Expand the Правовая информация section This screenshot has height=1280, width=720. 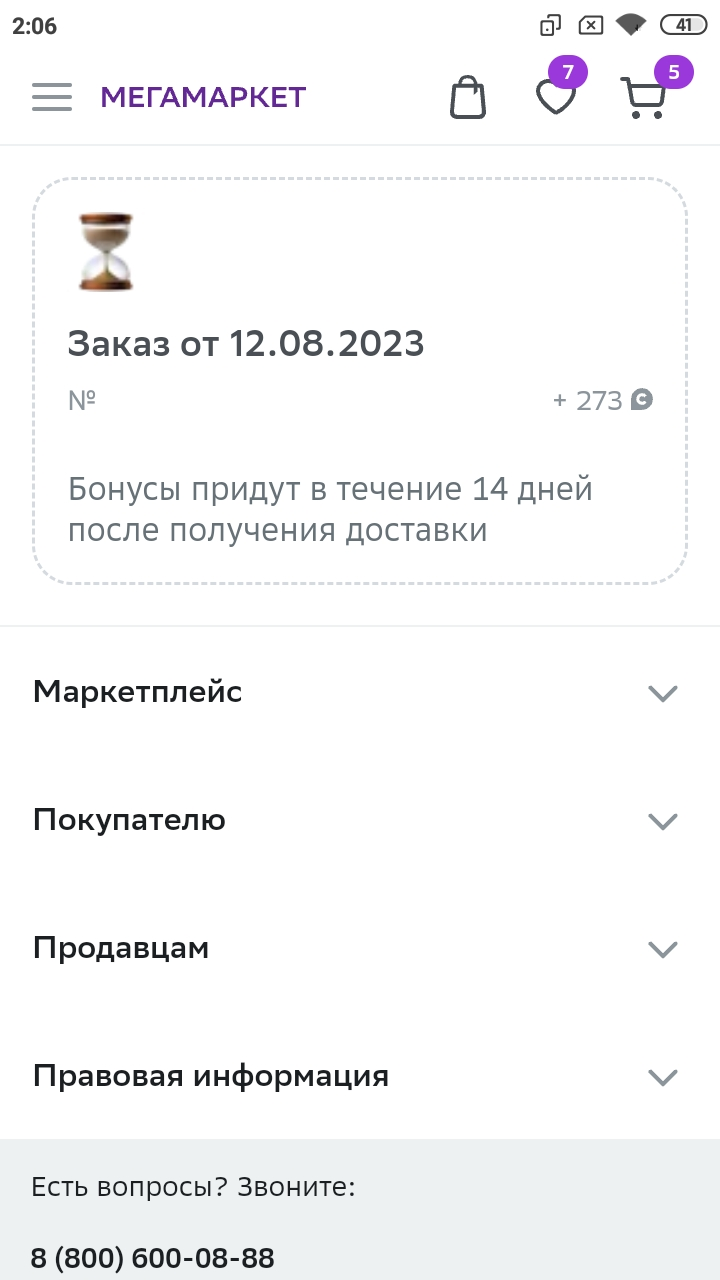coord(360,1076)
